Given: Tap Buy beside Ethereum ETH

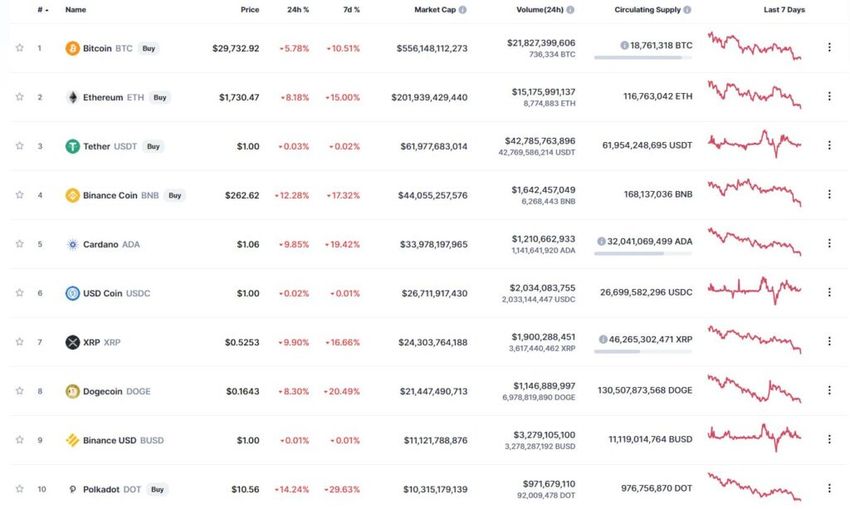Looking at the screenshot, I should tap(161, 97).
